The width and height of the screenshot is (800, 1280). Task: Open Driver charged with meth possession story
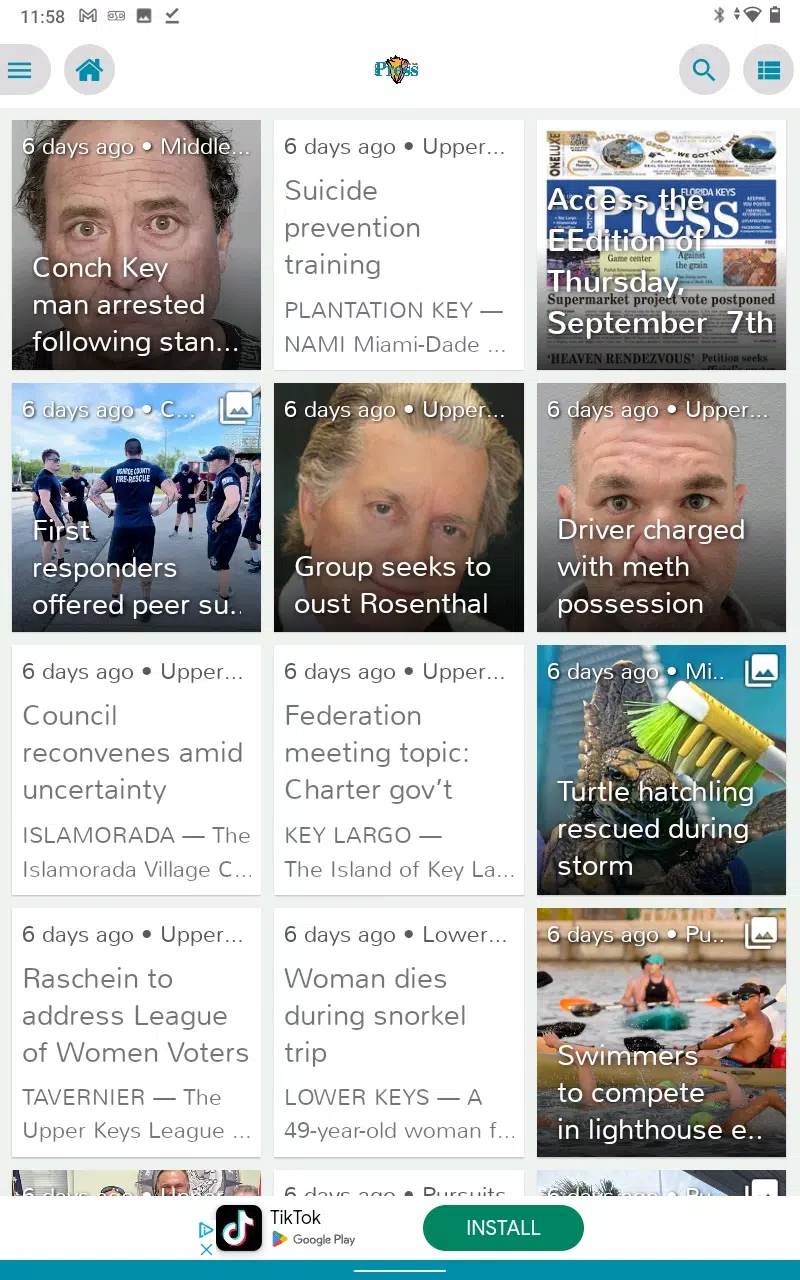coord(661,508)
